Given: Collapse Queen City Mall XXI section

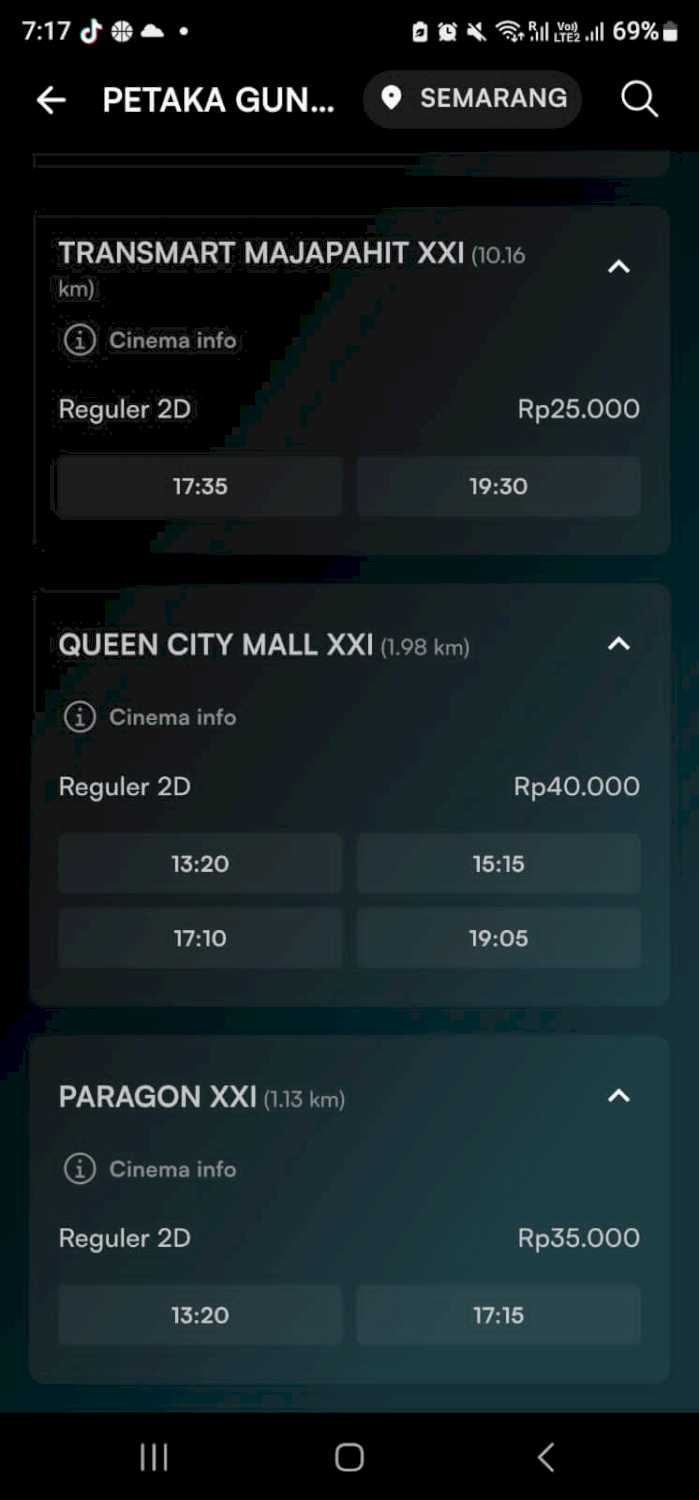Looking at the screenshot, I should [x=619, y=644].
